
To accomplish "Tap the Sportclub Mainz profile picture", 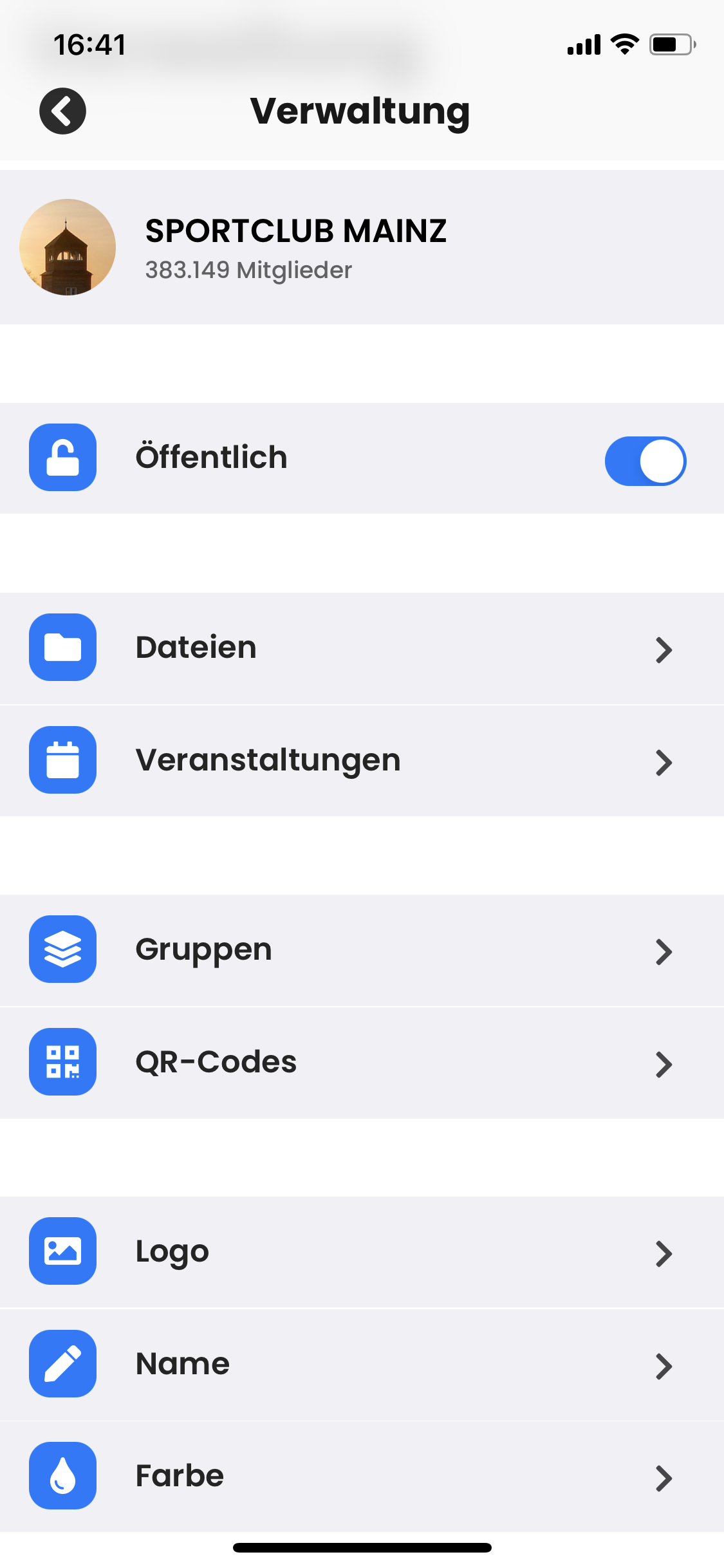I will coord(67,247).
